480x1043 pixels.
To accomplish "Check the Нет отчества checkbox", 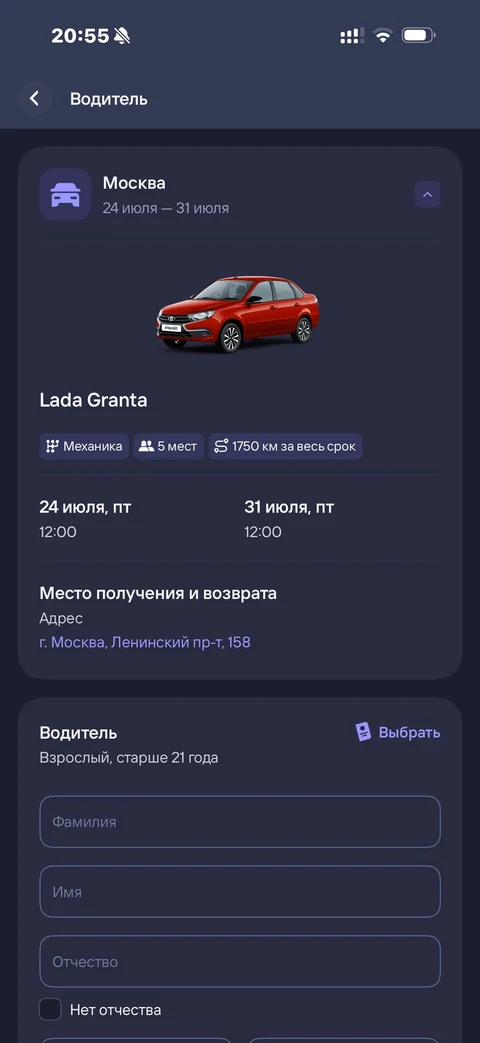I will pyautogui.click(x=50, y=1009).
